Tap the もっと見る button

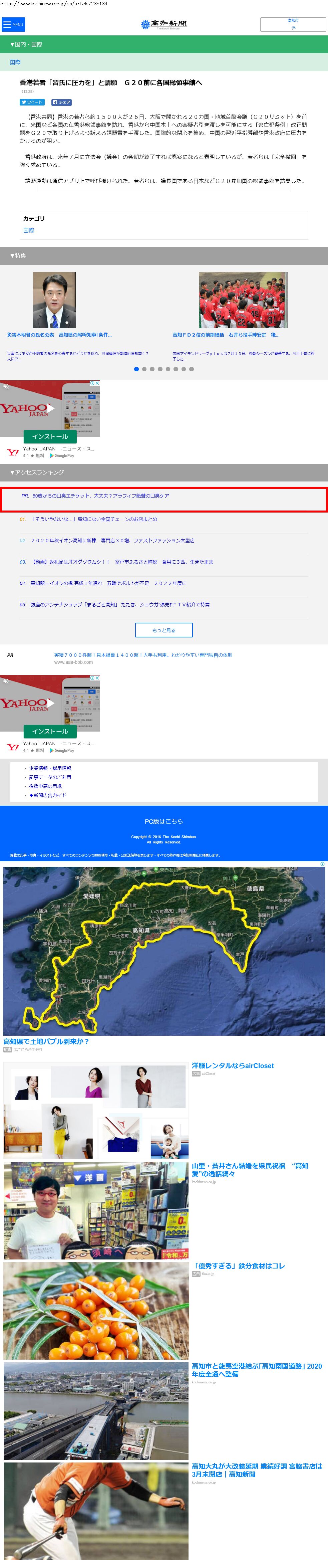point(164,630)
